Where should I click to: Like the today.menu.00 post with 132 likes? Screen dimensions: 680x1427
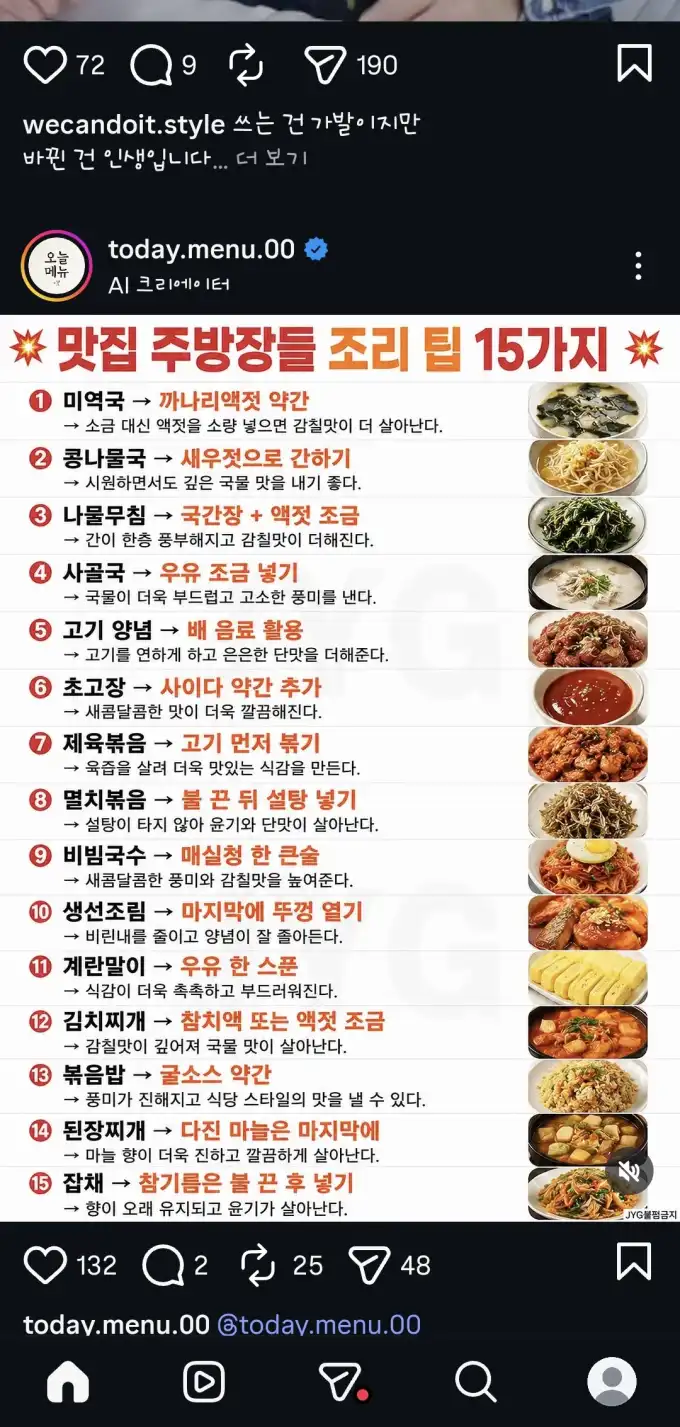[45, 1265]
